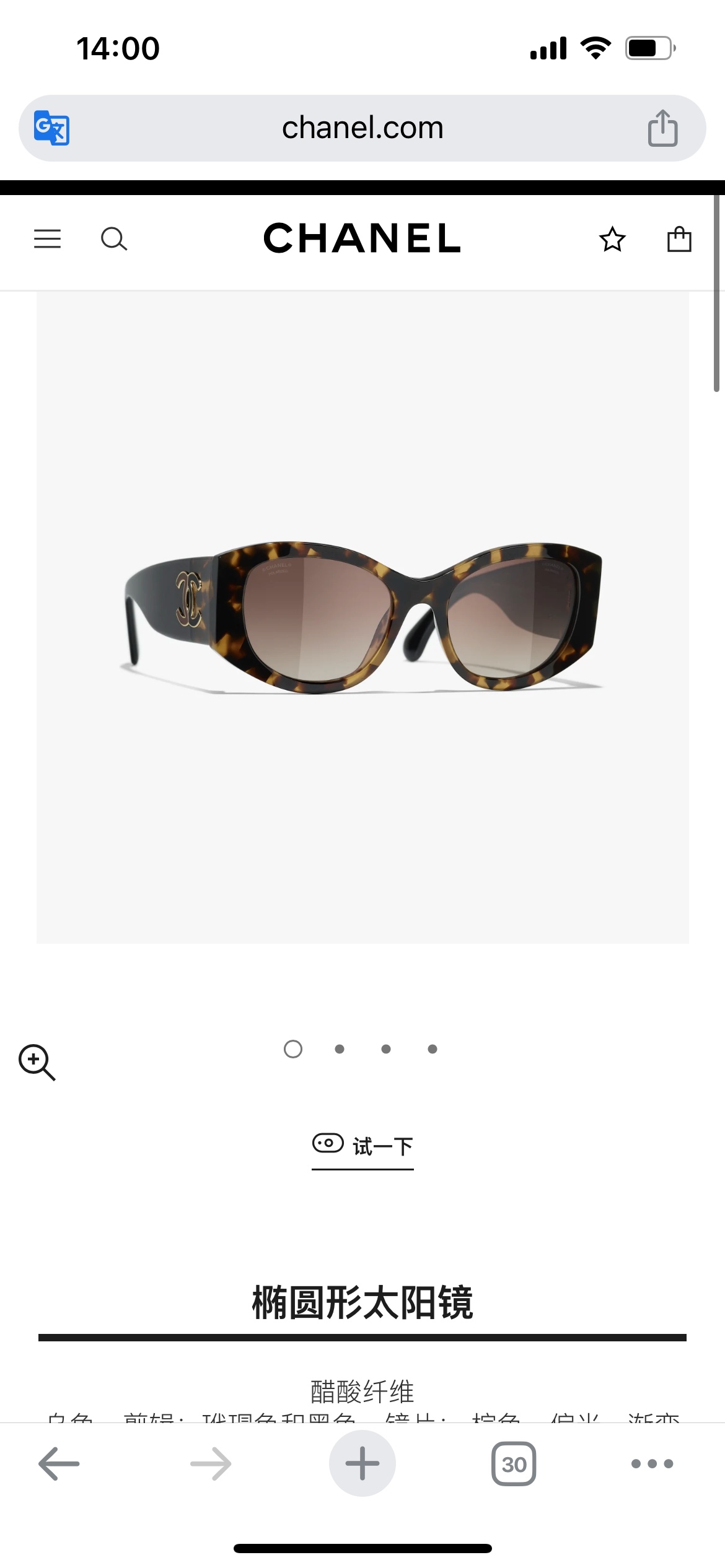Tap the translate page icon
This screenshot has height=1568, width=725.
point(51,128)
